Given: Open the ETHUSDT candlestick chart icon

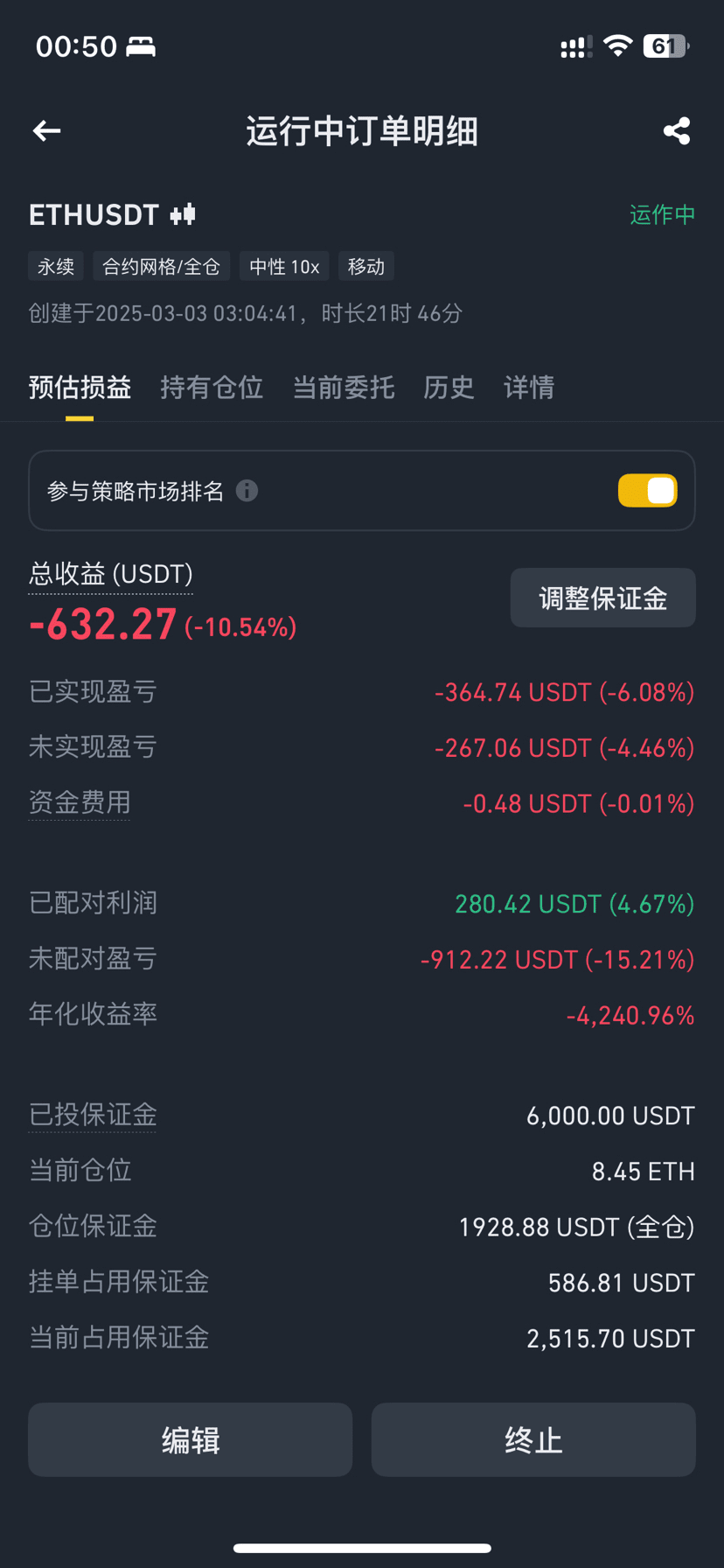Looking at the screenshot, I should [x=183, y=214].
